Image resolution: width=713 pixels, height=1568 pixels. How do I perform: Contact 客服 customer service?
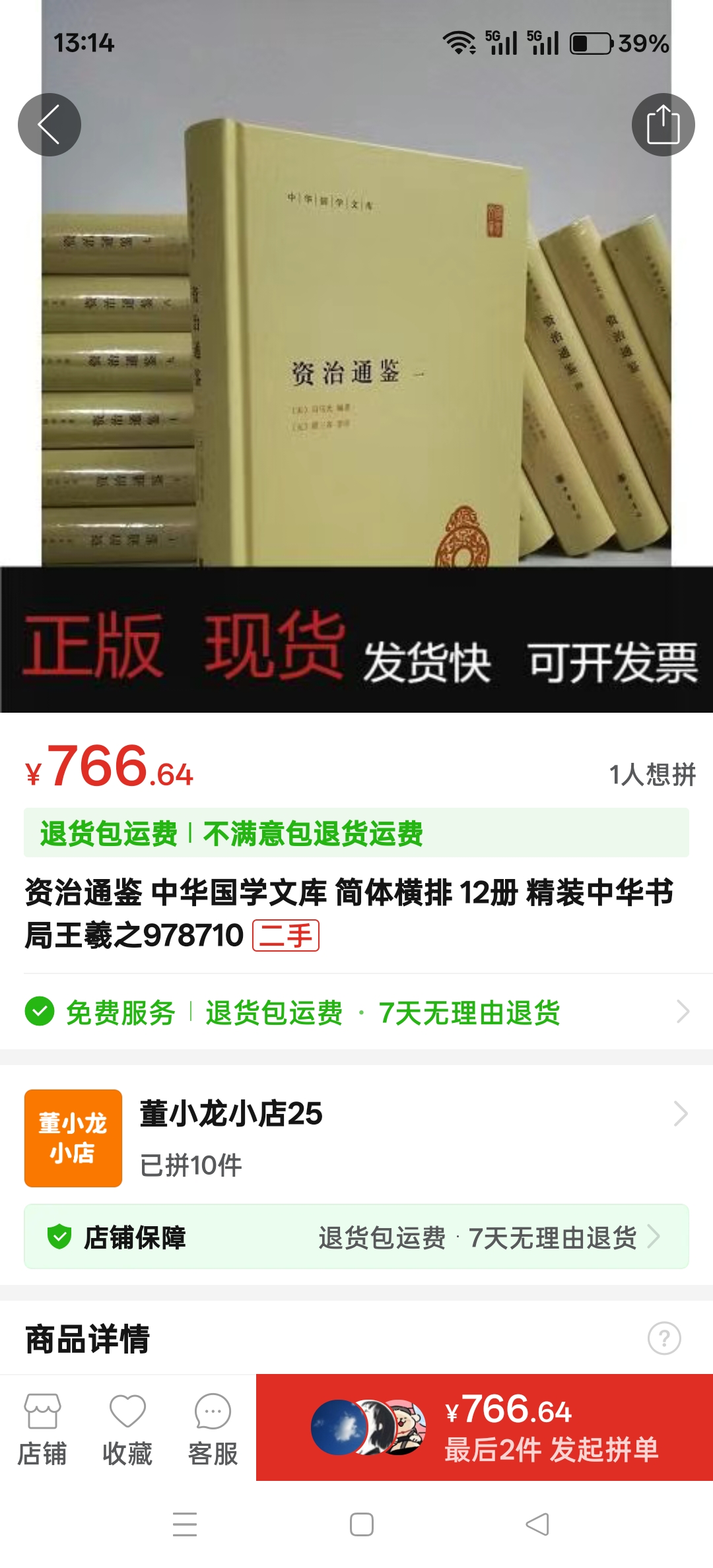(x=213, y=1428)
